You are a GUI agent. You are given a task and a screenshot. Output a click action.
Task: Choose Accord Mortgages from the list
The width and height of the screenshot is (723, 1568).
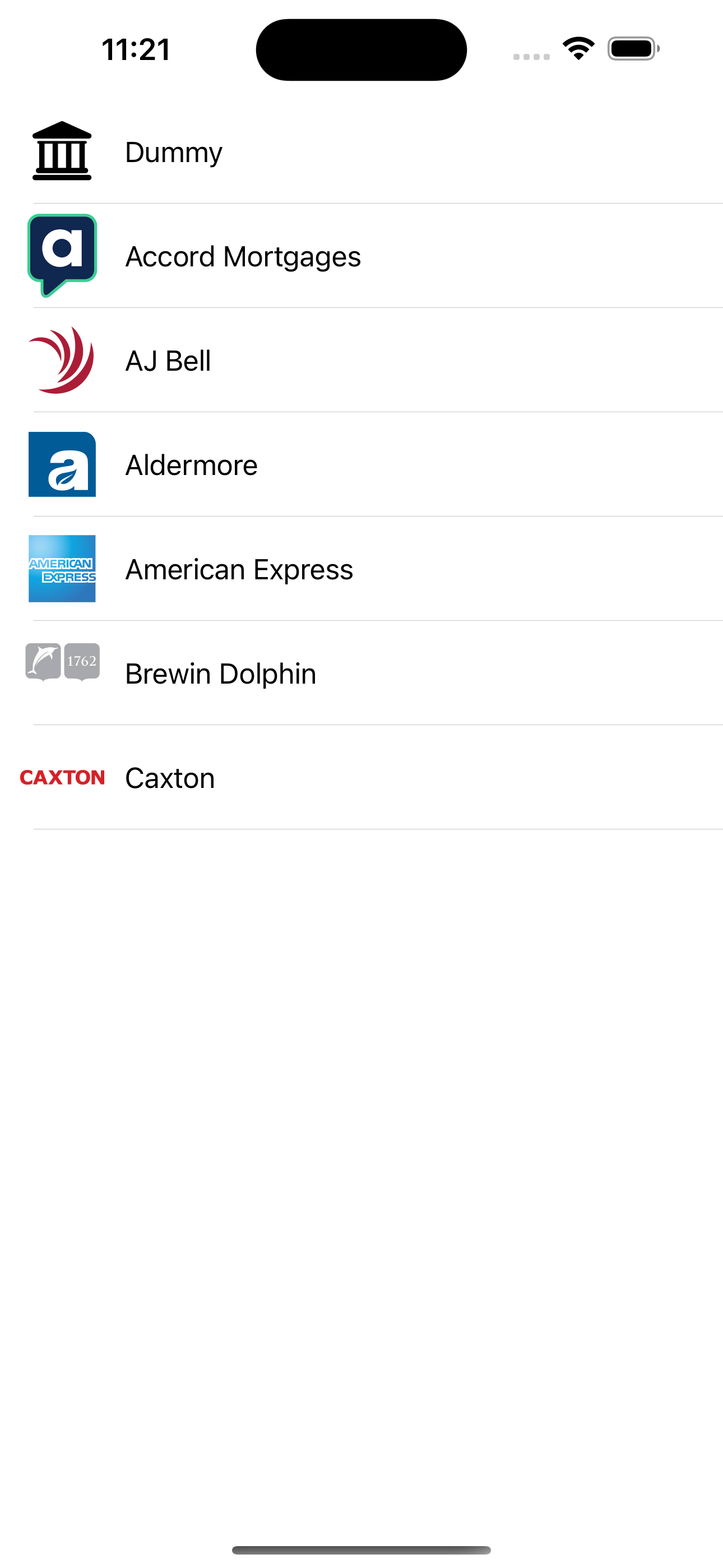(361, 256)
